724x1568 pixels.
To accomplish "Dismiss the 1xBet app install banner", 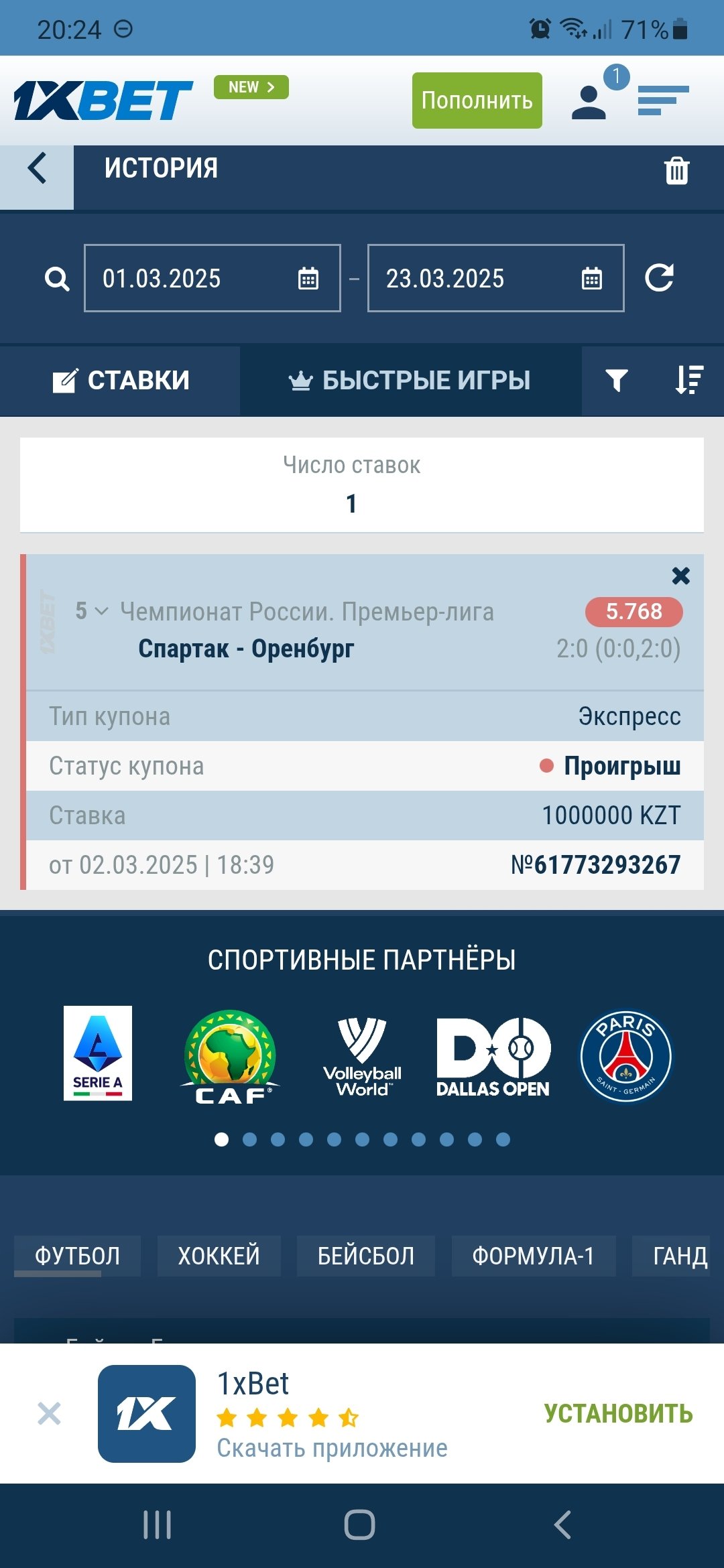I will [49, 1413].
